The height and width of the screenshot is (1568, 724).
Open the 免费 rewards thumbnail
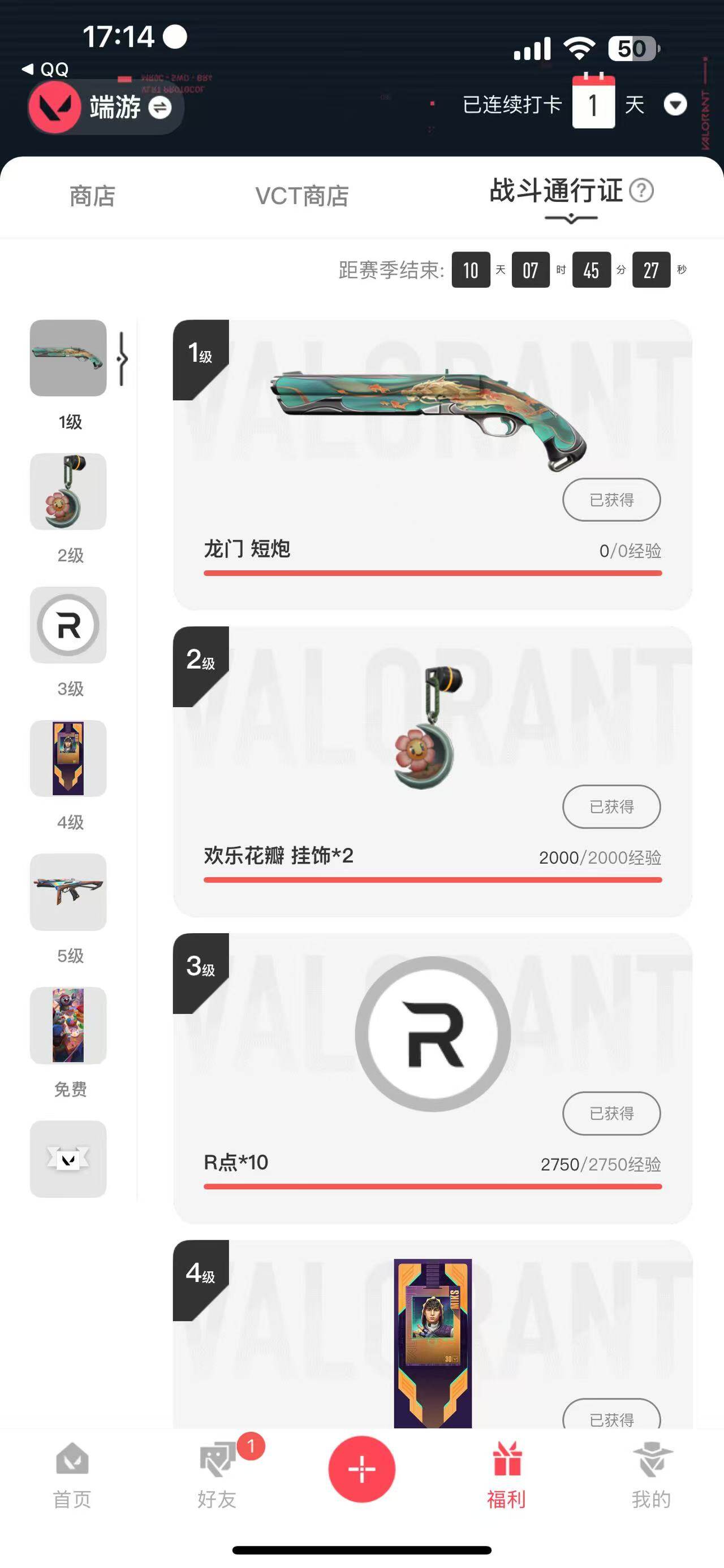(x=68, y=1025)
